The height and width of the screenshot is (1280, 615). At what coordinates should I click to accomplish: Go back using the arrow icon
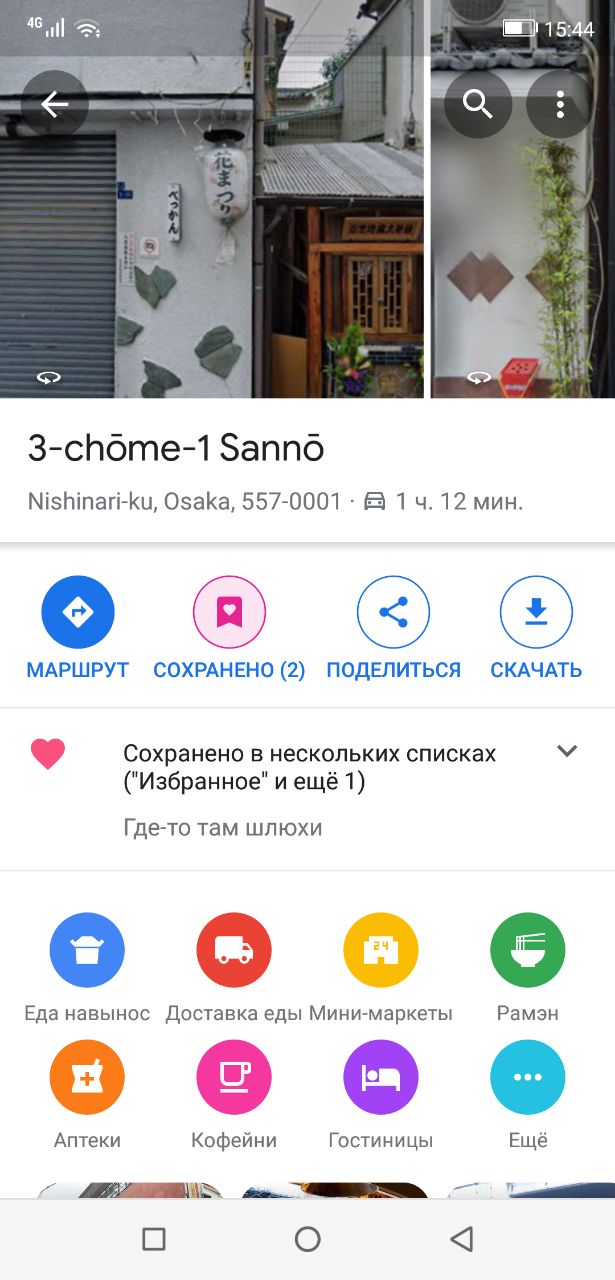[54, 104]
